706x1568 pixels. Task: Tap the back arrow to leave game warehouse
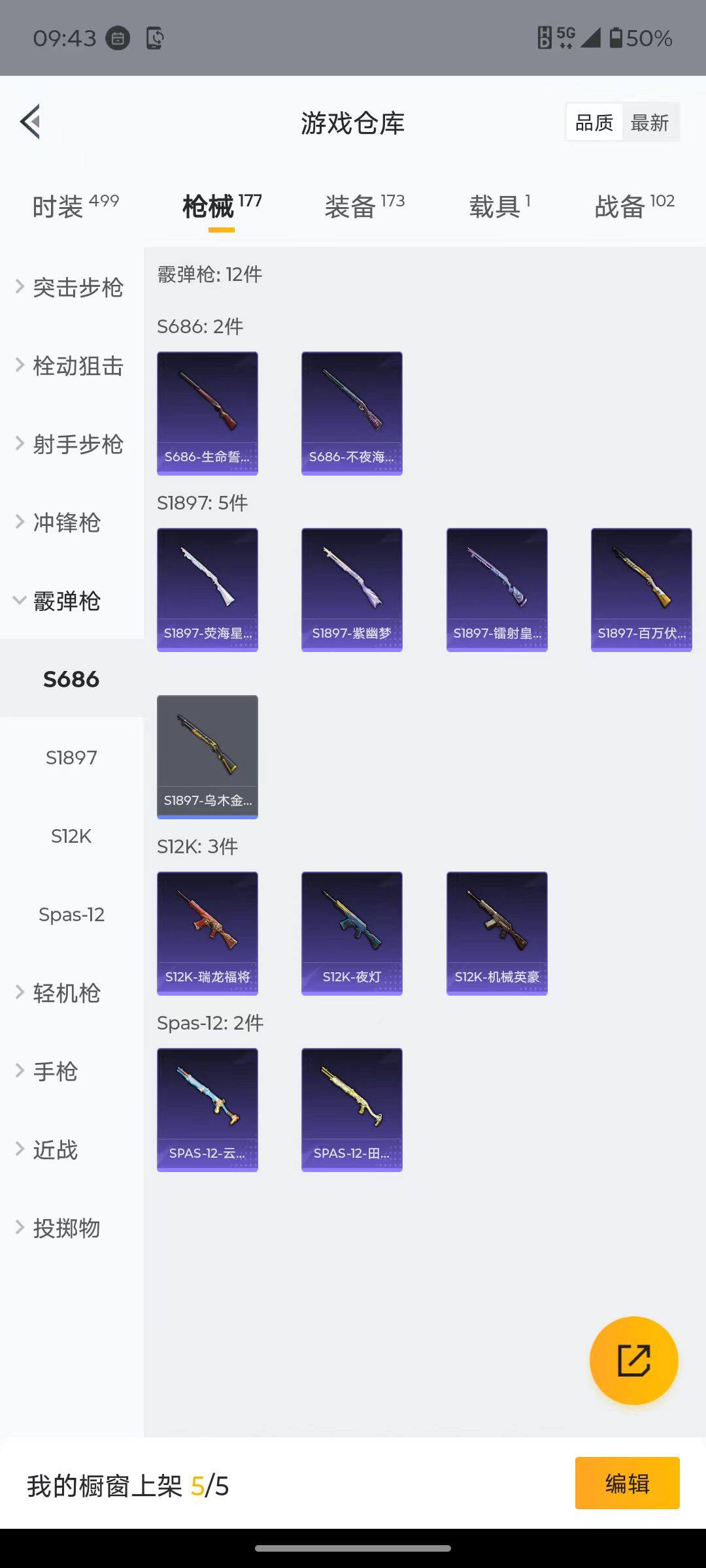pos(29,122)
